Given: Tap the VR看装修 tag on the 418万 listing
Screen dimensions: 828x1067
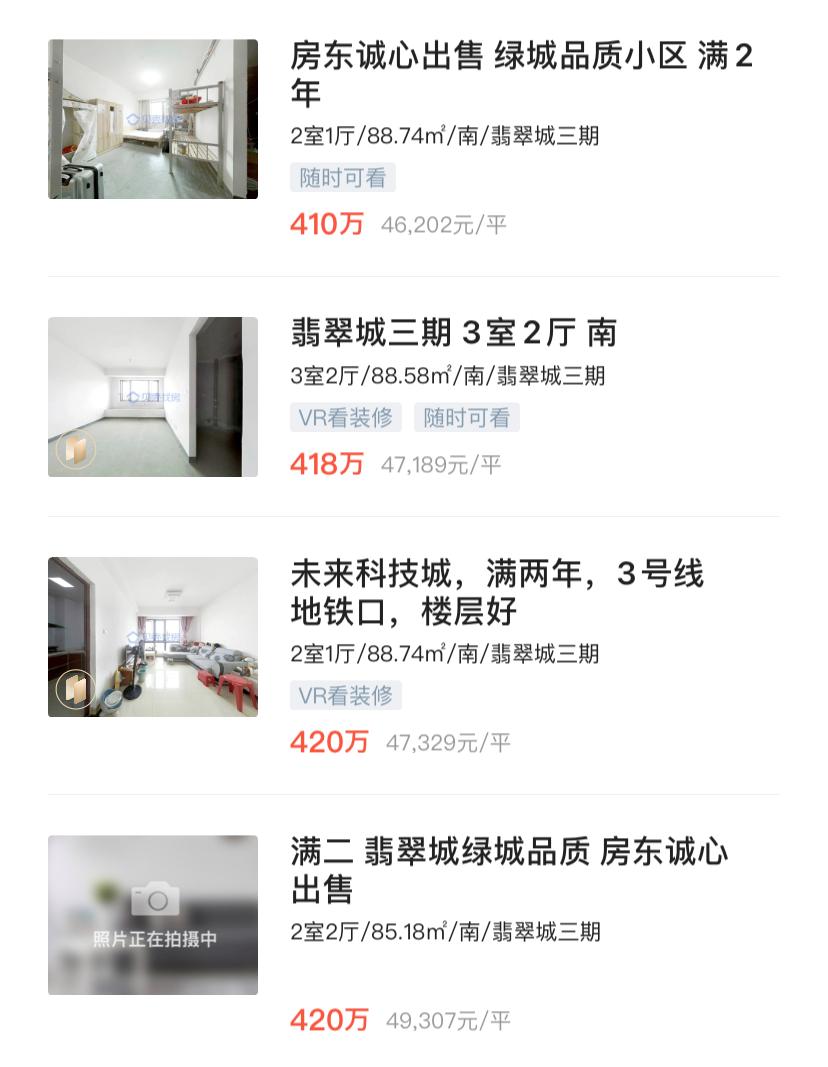Looking at the screenshot, I should [346, 417].
